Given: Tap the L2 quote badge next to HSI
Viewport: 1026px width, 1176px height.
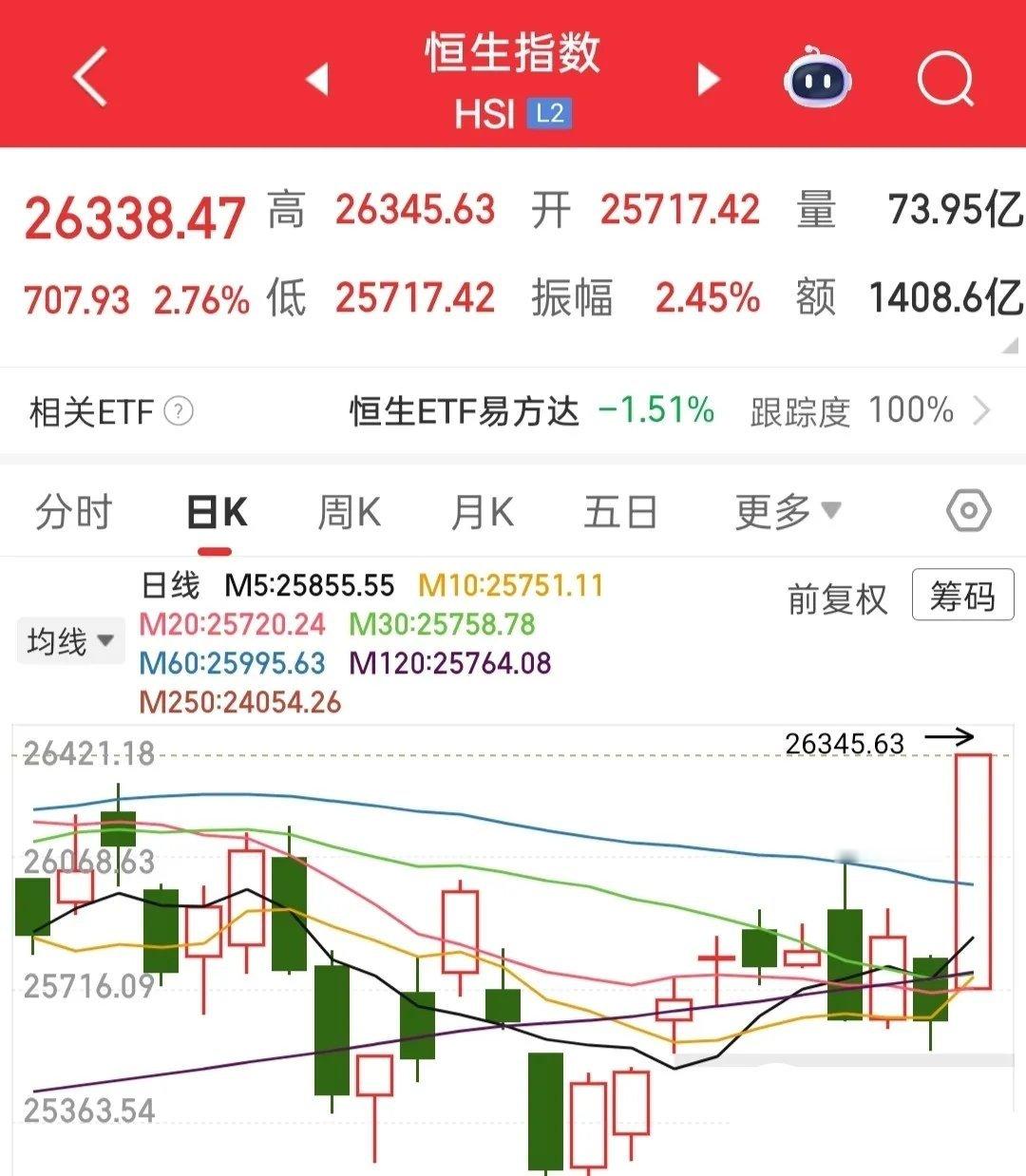Looking at the screenshot, I should pos(550,114).
